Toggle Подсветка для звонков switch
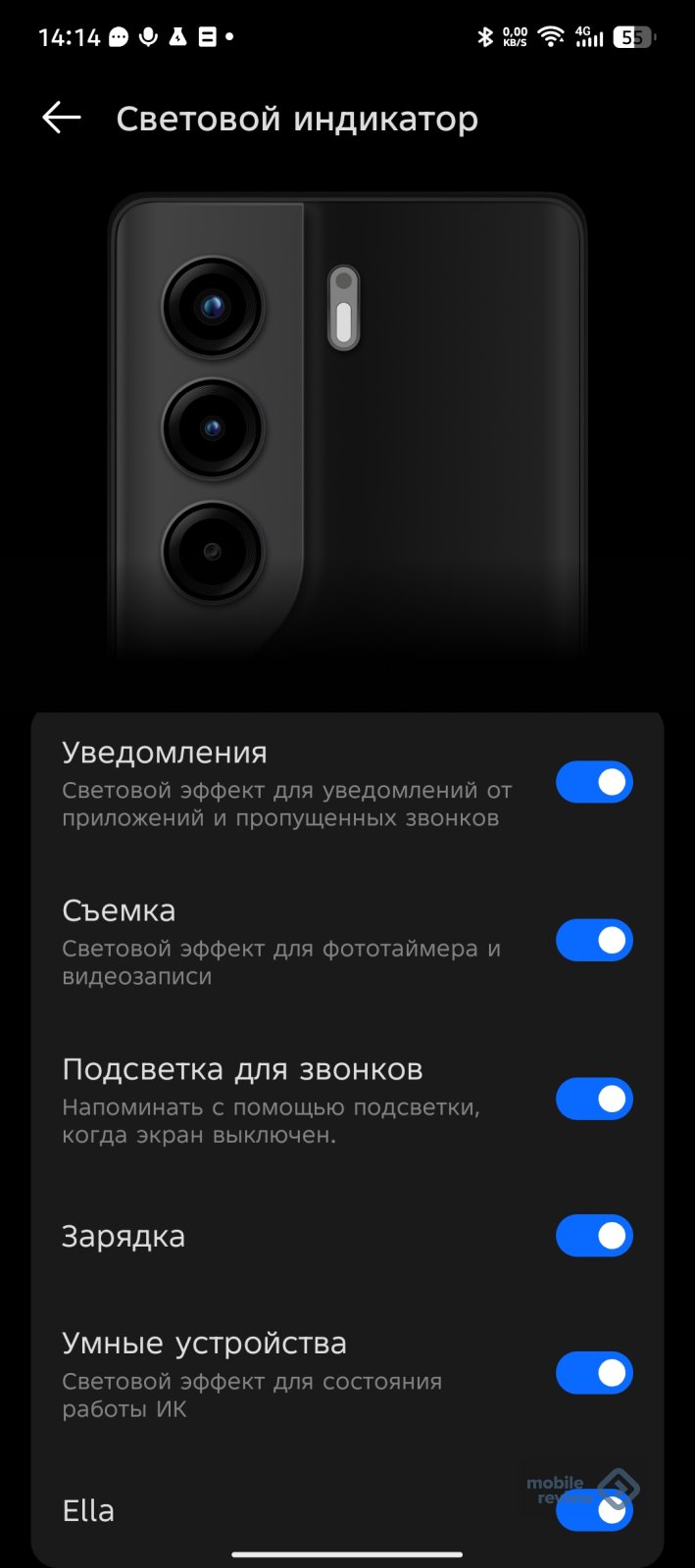 click(x=594, y=1099)
